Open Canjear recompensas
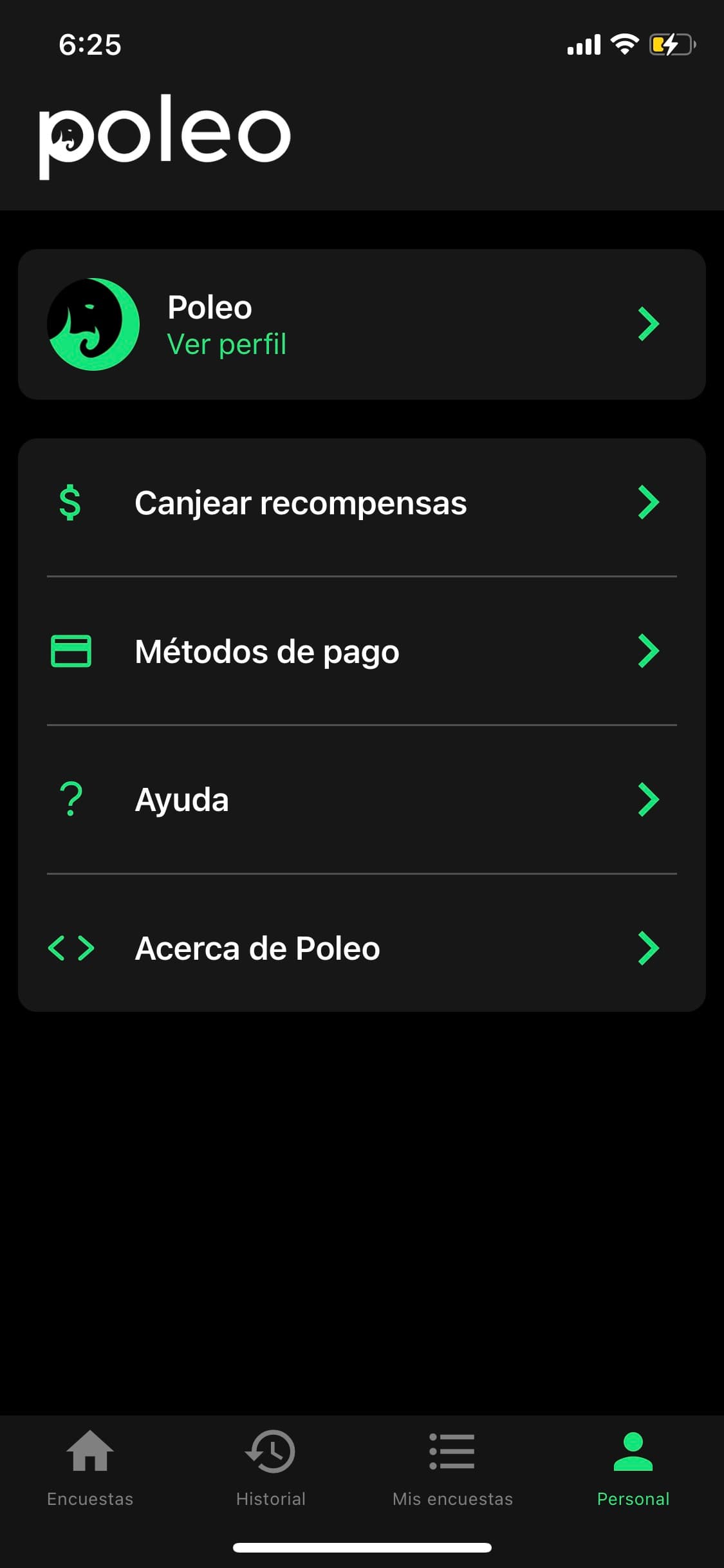 pos(362,503)
